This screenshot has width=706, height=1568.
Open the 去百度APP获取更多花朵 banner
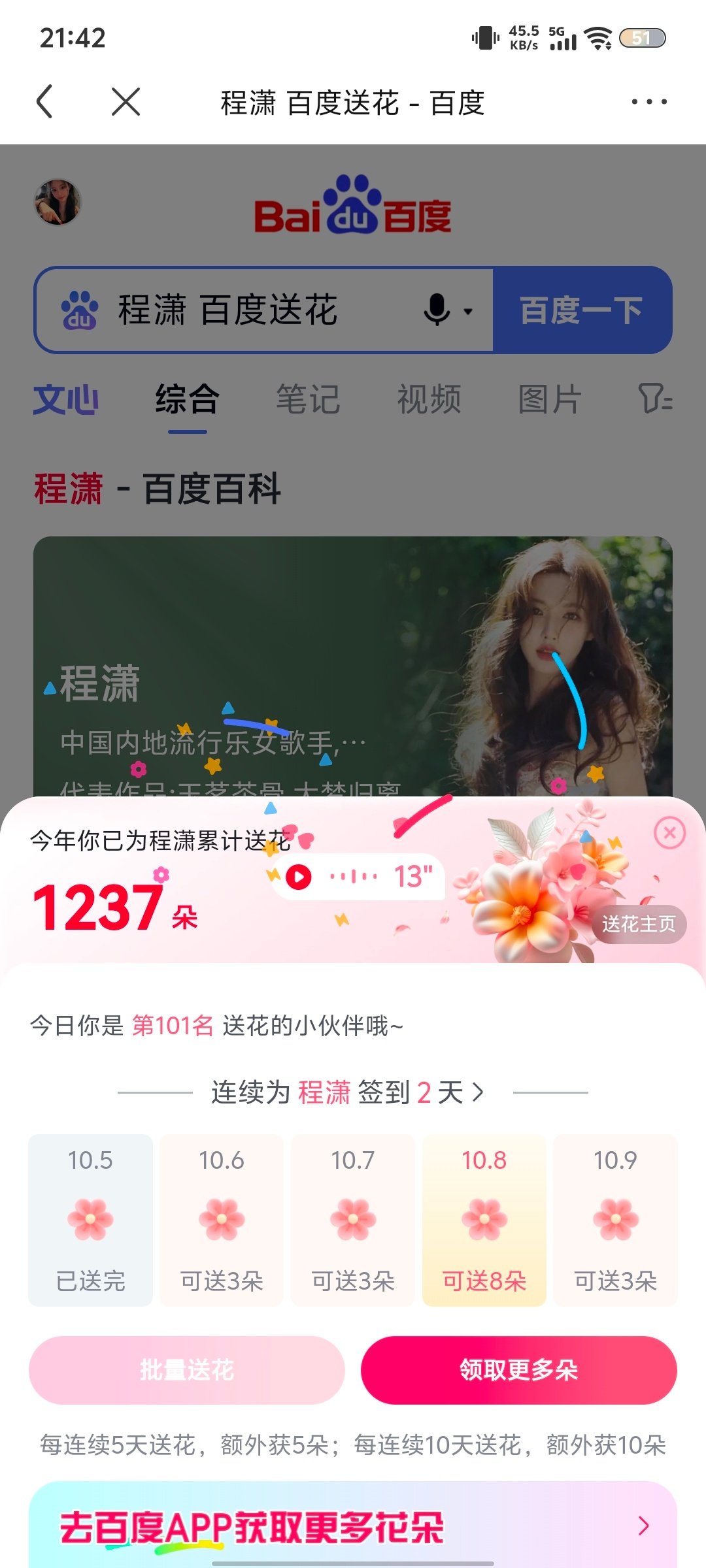click(353, 1525)
